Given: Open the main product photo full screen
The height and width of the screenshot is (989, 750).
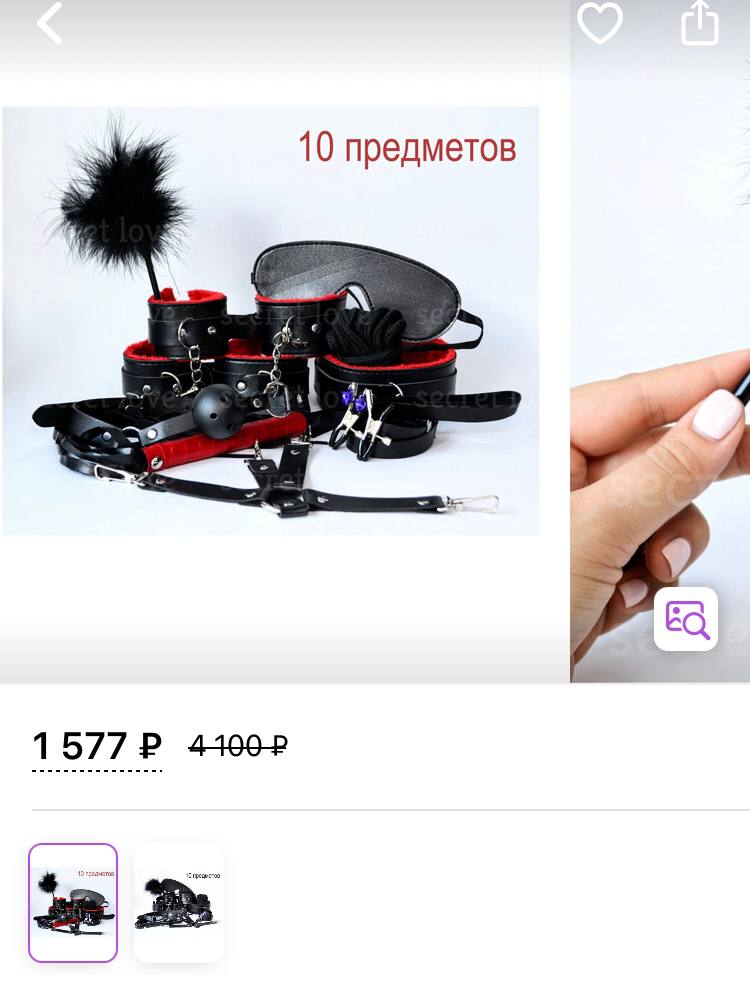Looking at the screenshot, I should coord(271,321).
